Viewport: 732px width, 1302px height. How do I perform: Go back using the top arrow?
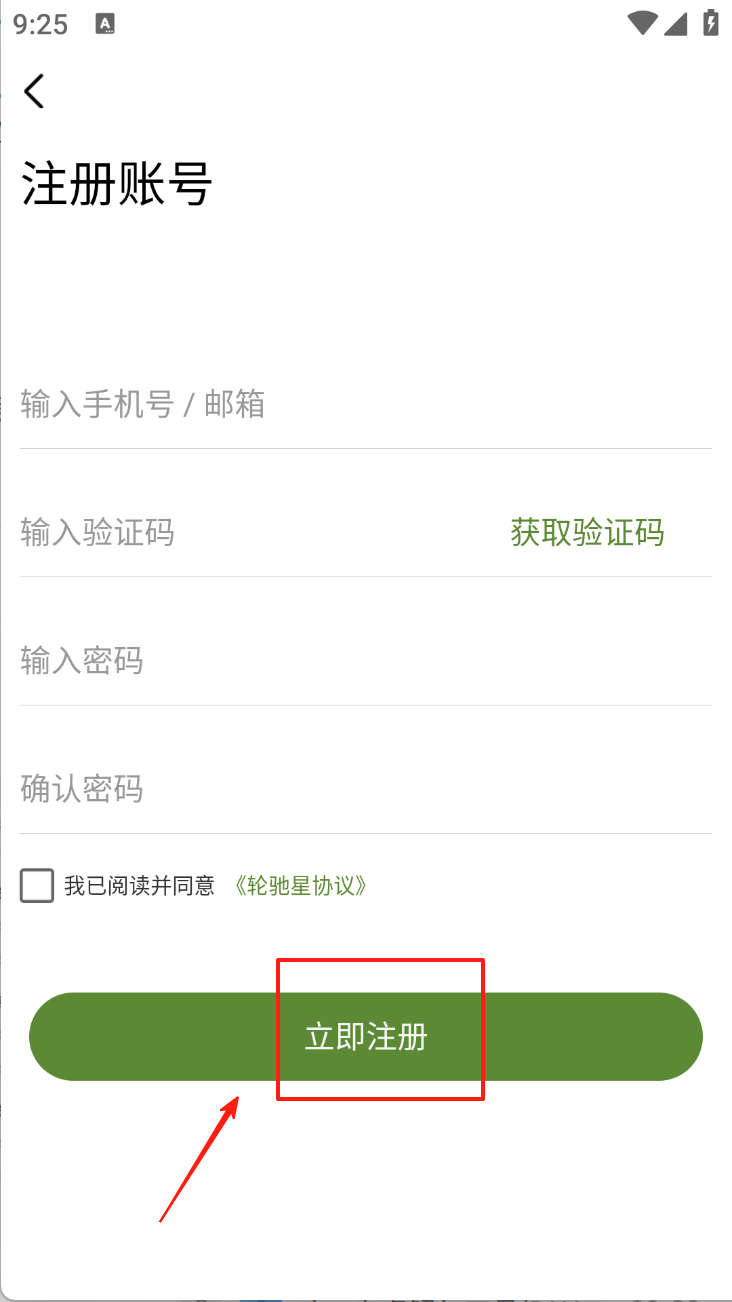coord(35,91)
